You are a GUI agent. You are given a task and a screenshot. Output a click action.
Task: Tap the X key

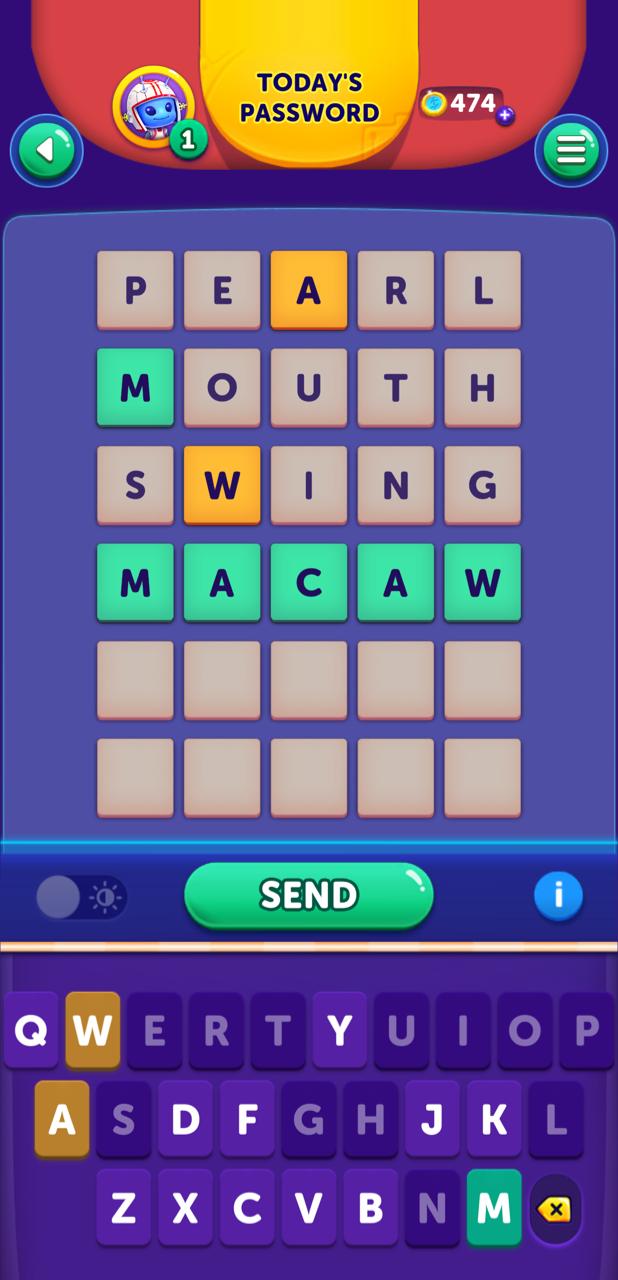coord(185,1208)
